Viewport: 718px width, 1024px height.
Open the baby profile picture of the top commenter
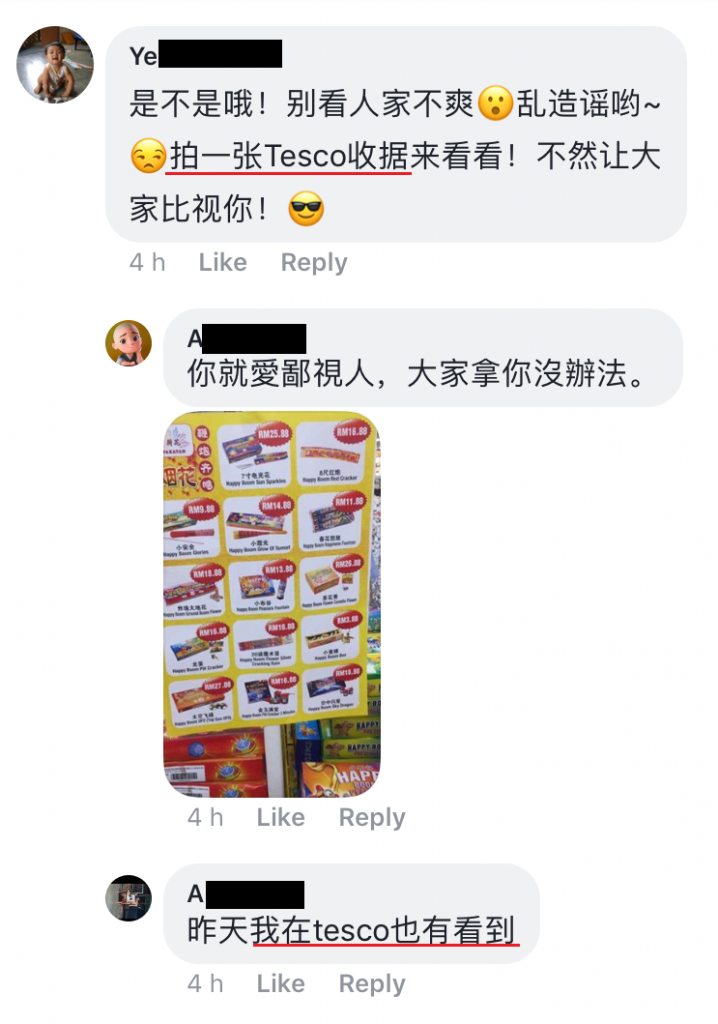click(55, 65)
